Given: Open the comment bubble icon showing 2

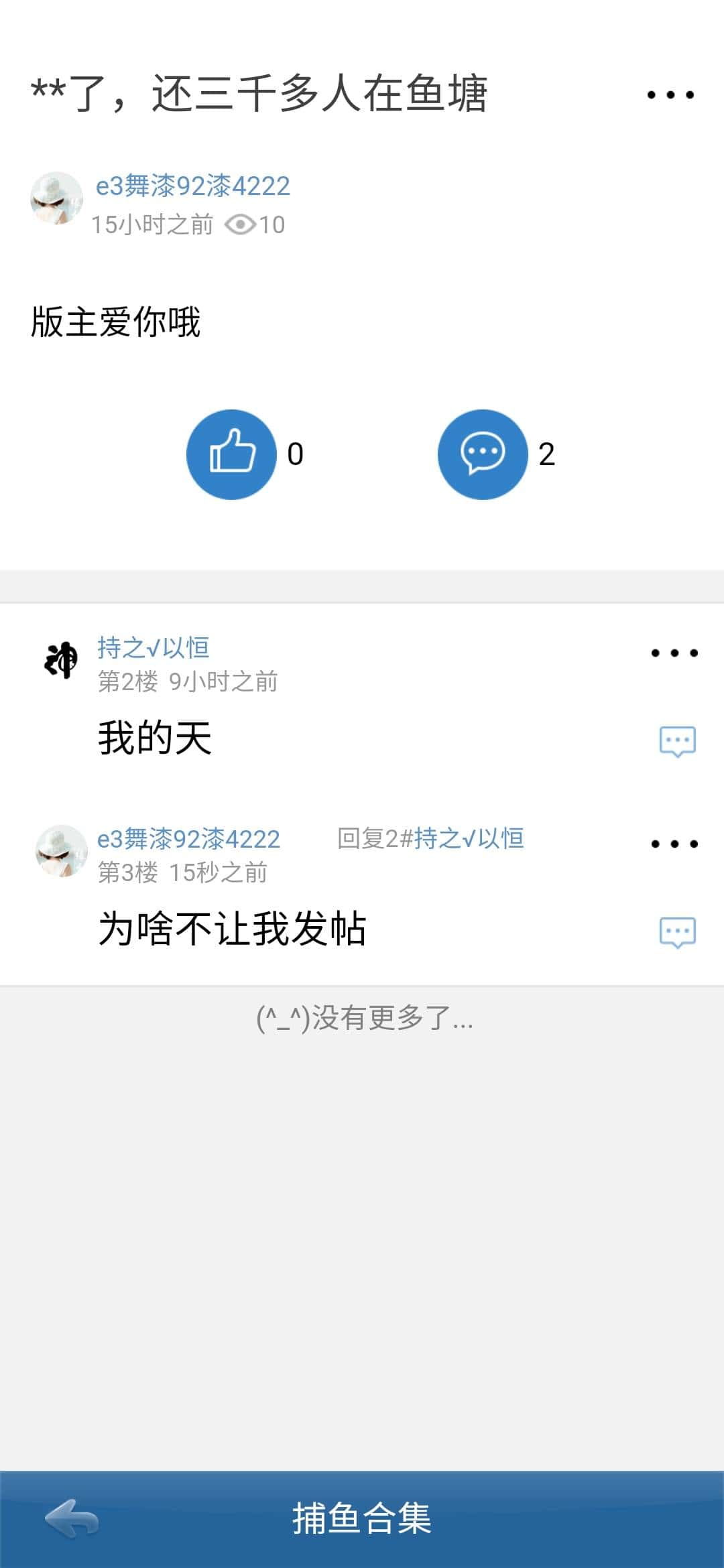Looking at the screenshot, I should pyautogui.click(x=484, y=454).
